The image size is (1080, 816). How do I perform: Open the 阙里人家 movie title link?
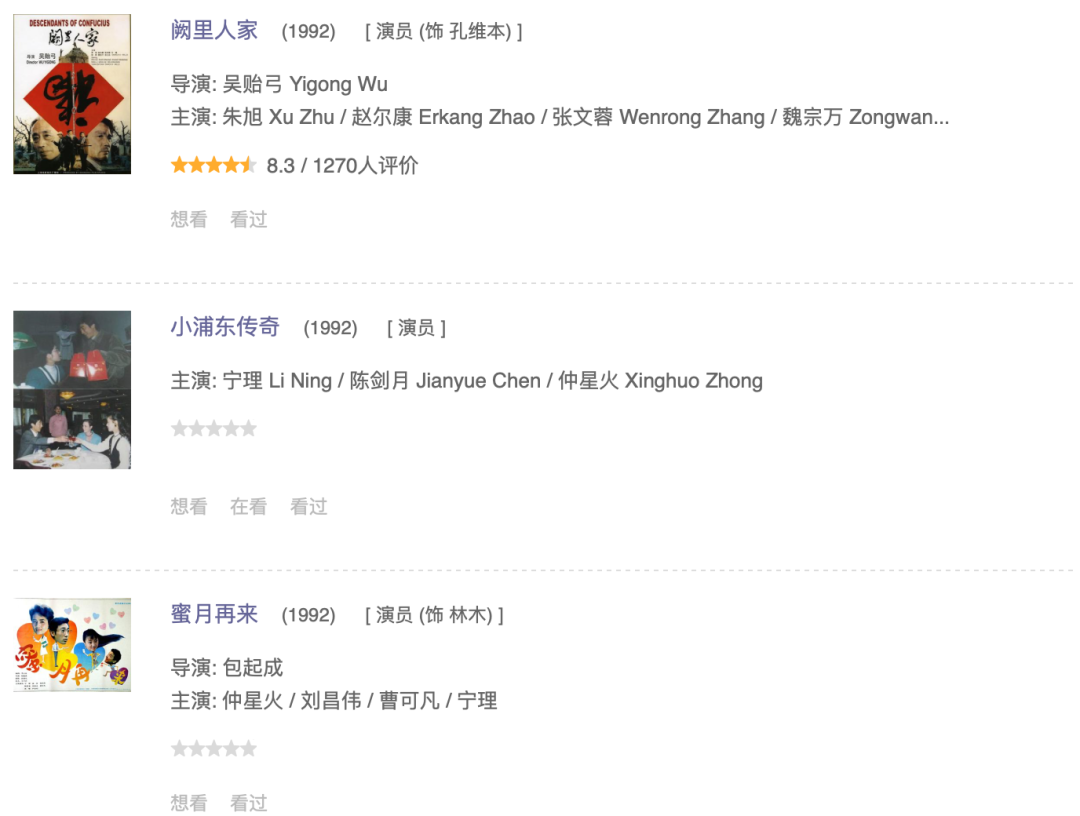coord(214,30)
